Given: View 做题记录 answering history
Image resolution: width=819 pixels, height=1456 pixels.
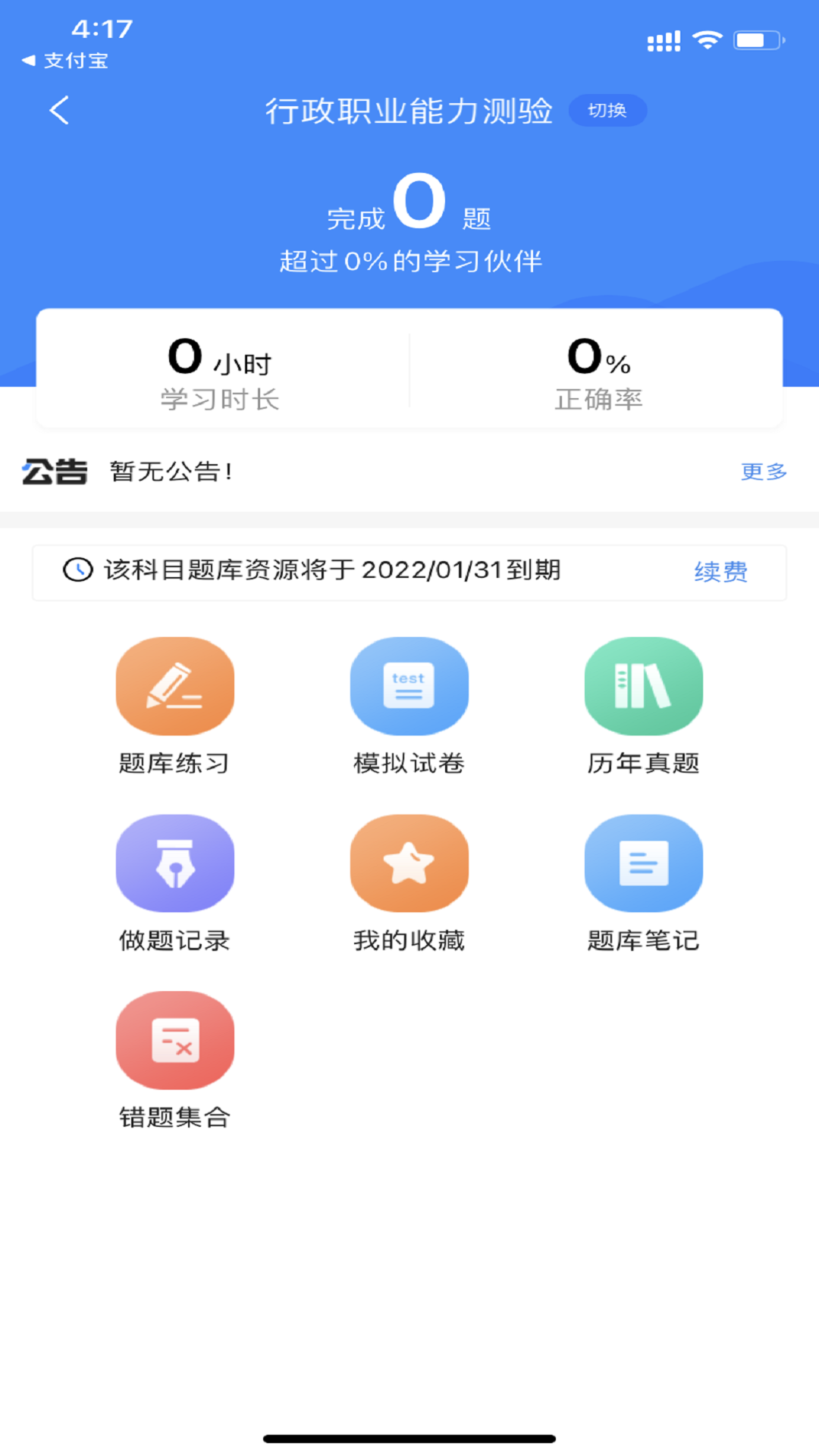Looking at the screenshot, I should click(x=174, y=862).
